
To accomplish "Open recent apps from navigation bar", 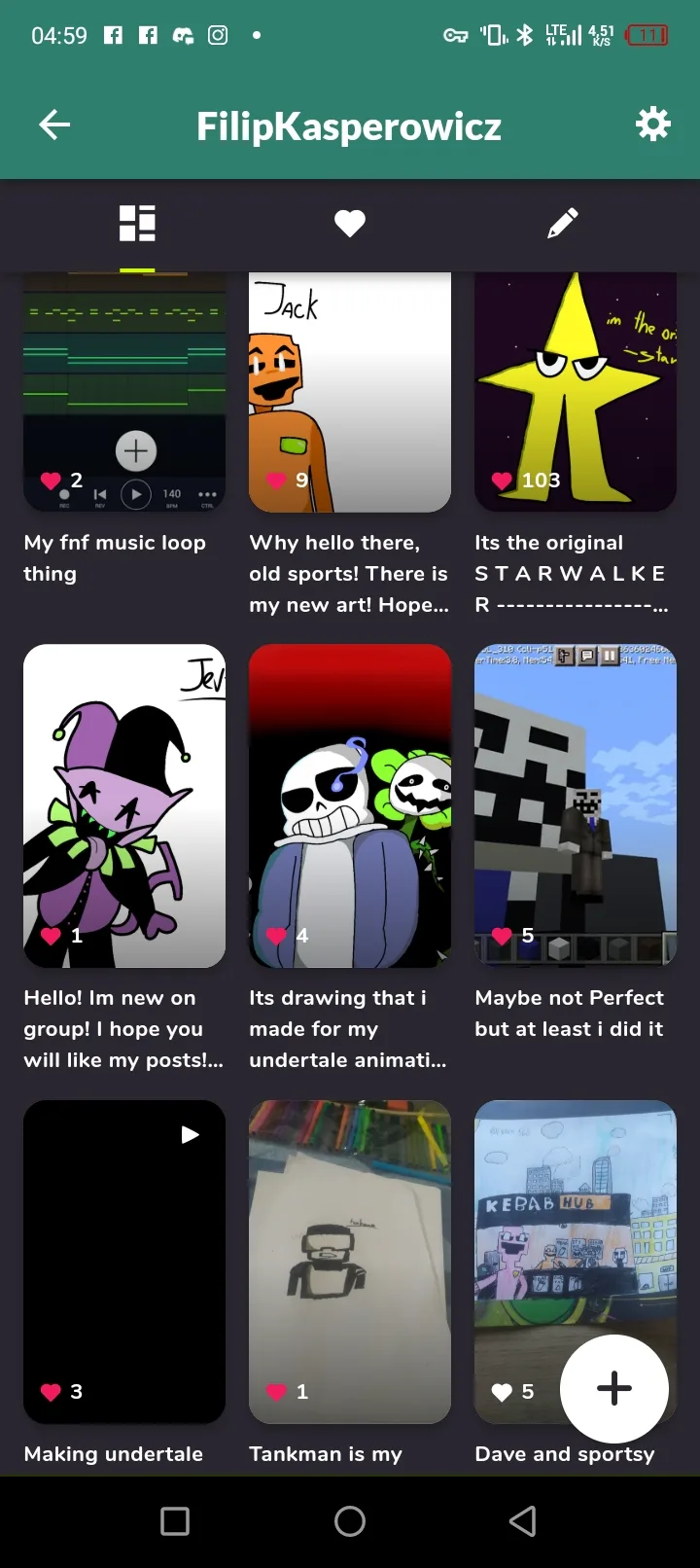I will click(x=175, y=1521).
